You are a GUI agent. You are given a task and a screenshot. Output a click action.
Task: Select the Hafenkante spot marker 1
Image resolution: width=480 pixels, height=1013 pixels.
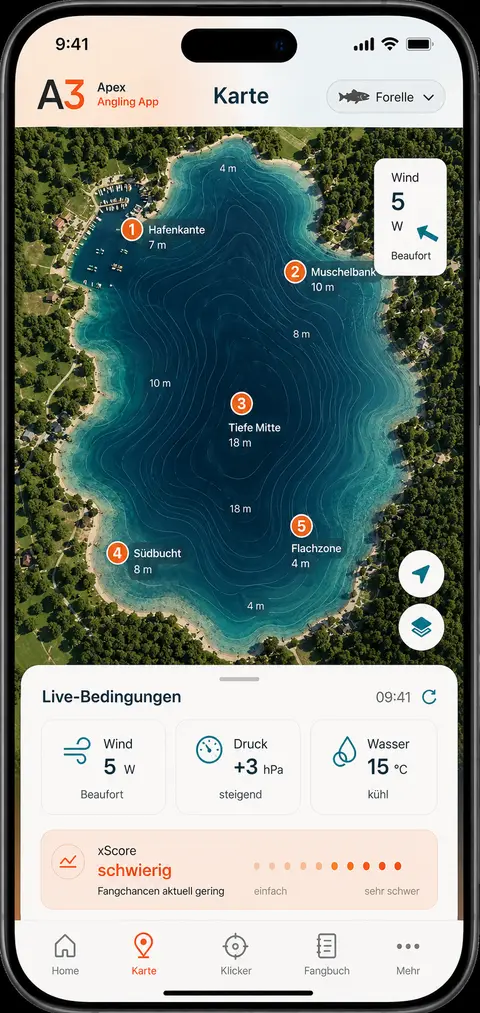pos(132,229)
